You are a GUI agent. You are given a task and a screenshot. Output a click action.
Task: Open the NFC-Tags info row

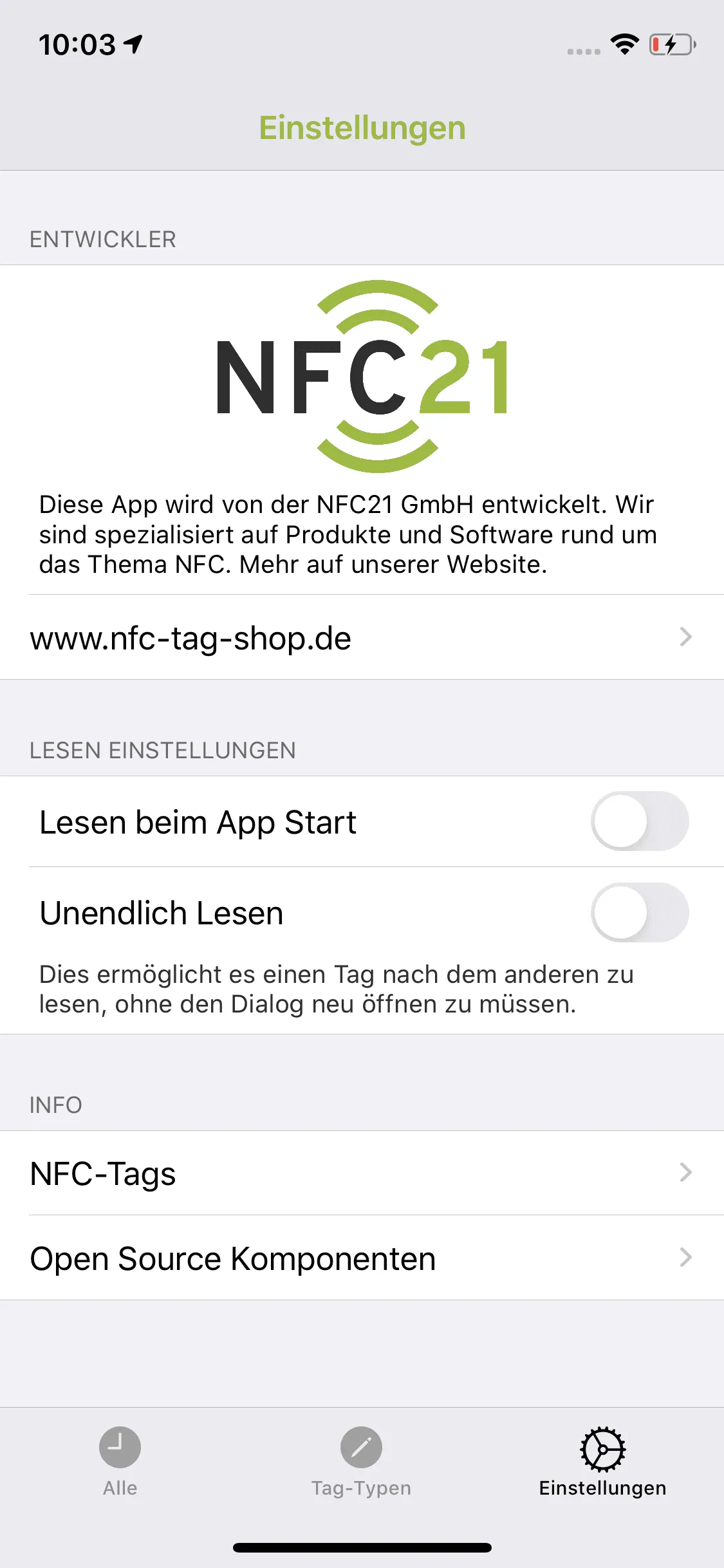362,1173
